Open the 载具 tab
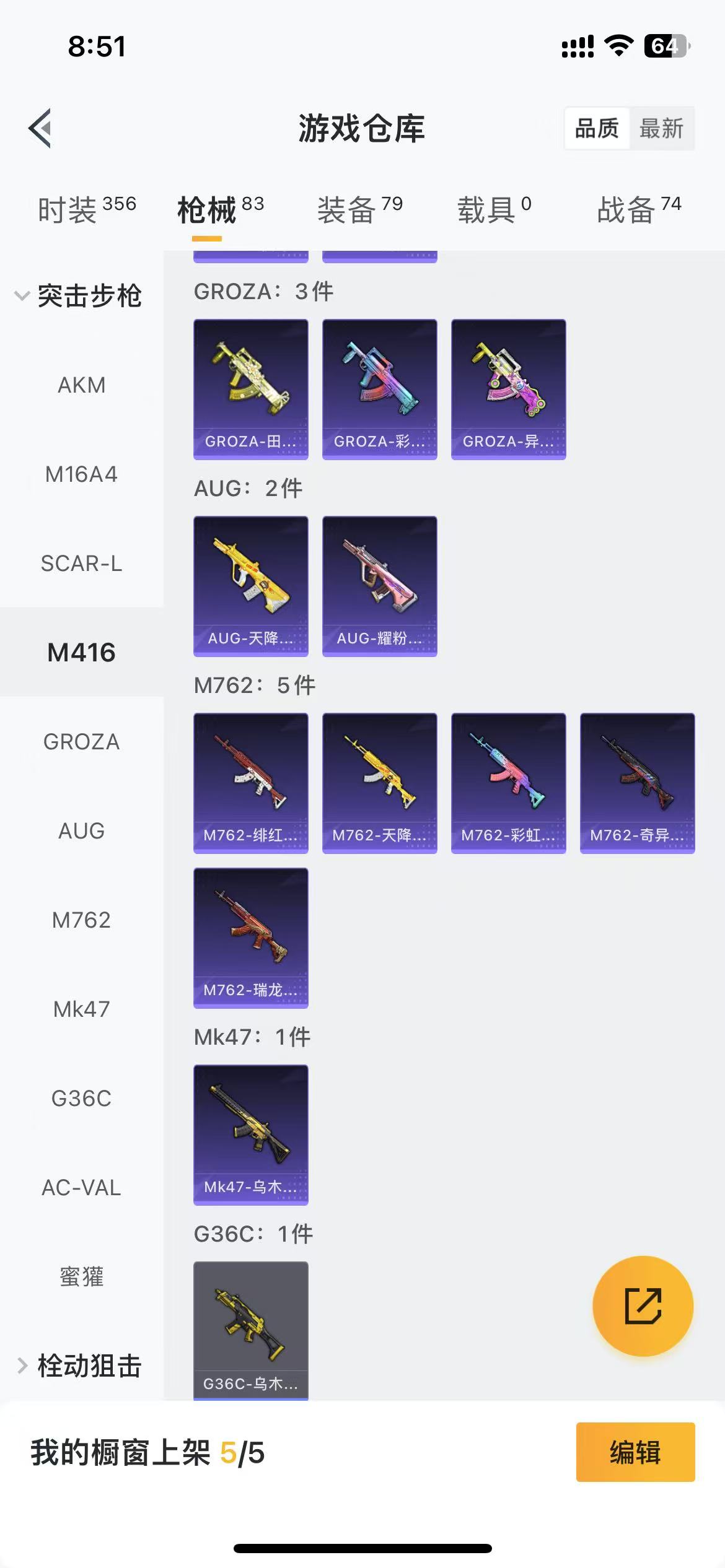Viewport: 725px width, 1568px height. point(494,209)
